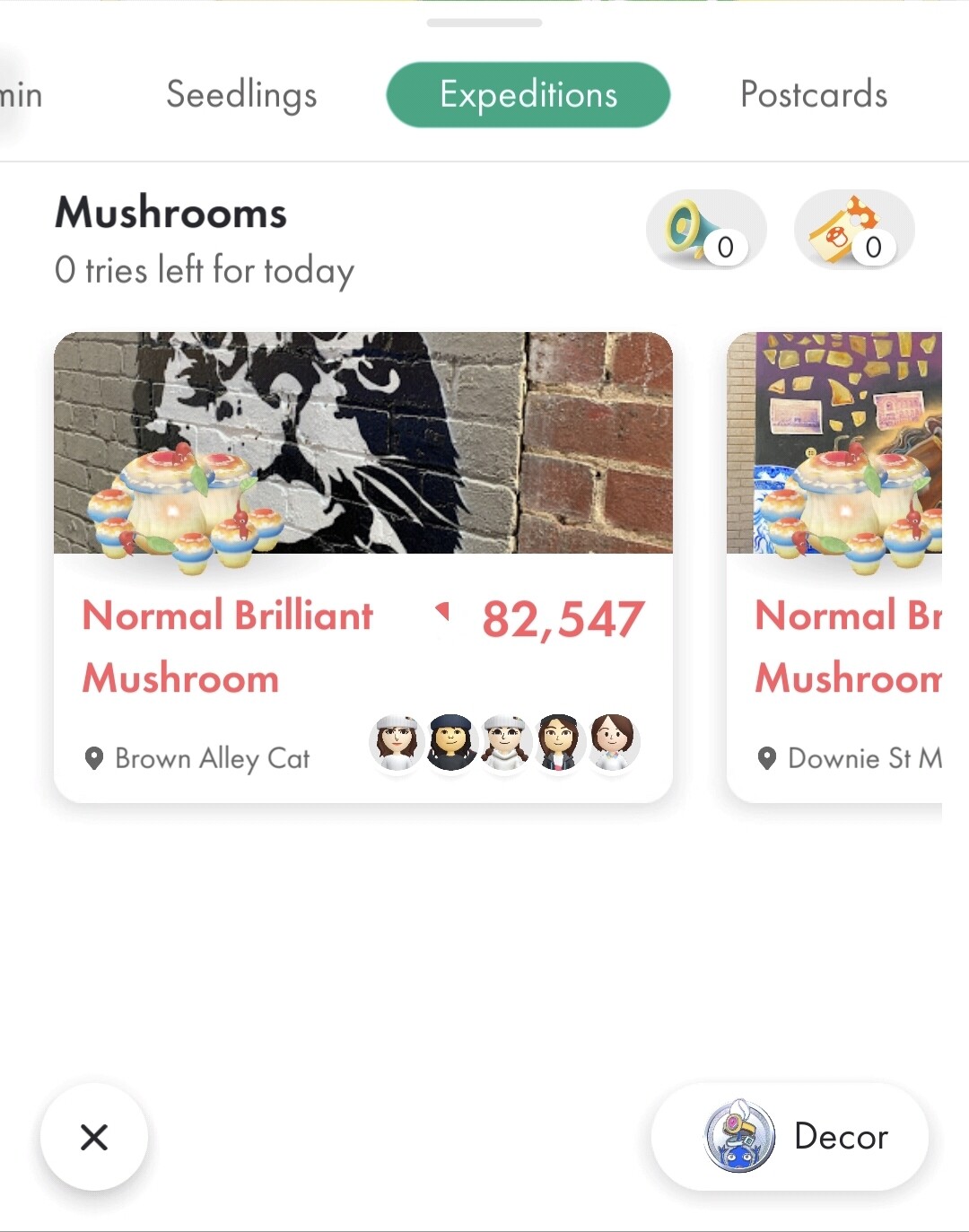Open the Downie St mushroom card
The image size is (969, 1232).
[x=834, y=565]
